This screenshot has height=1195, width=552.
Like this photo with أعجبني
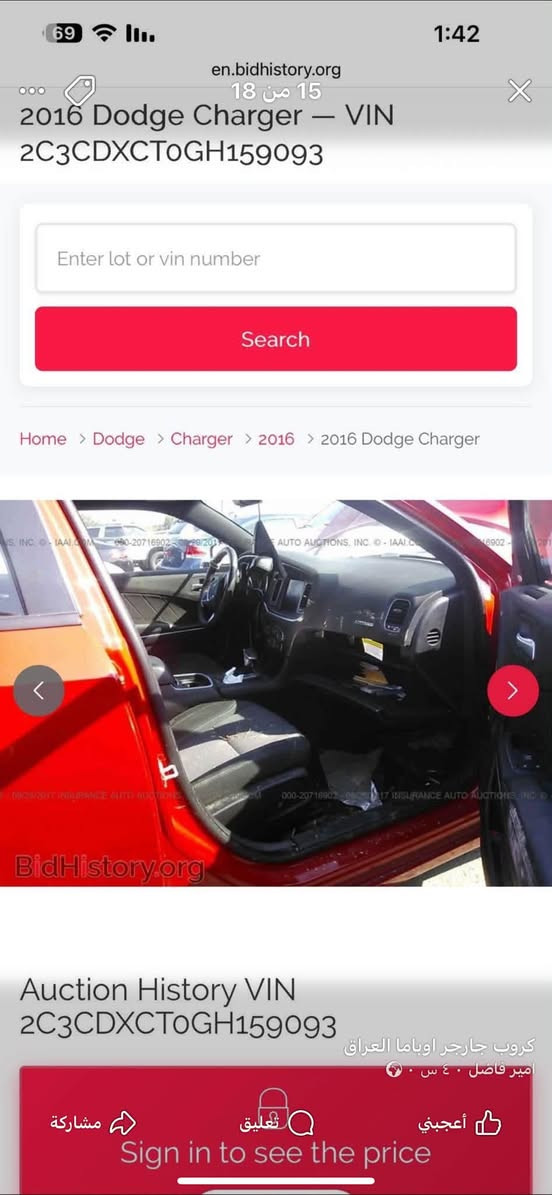tap(460, 1123)
